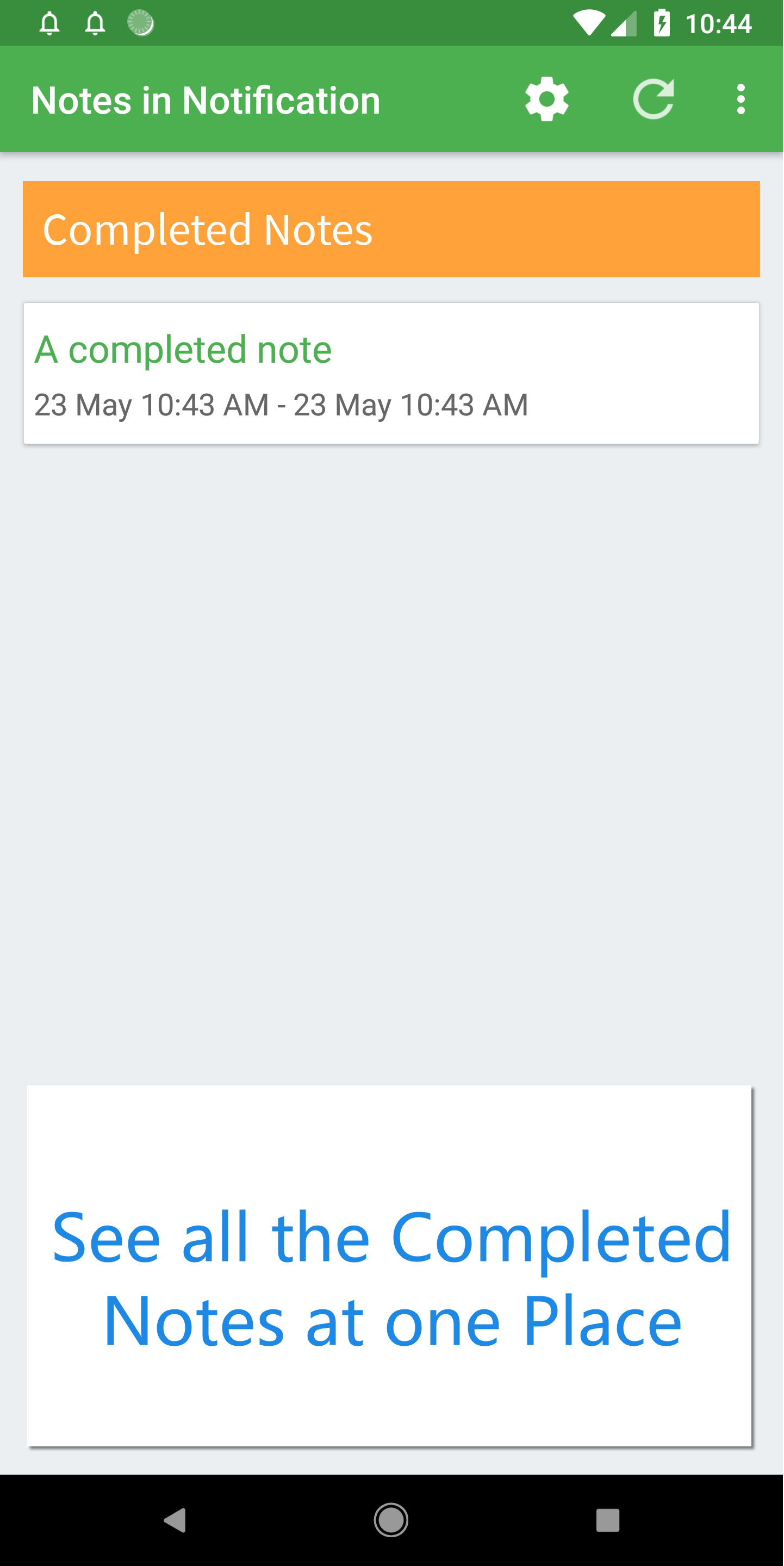Open the settings gear in the app bar
This screenshot has width=784, height=1566.
pos(545,99)
